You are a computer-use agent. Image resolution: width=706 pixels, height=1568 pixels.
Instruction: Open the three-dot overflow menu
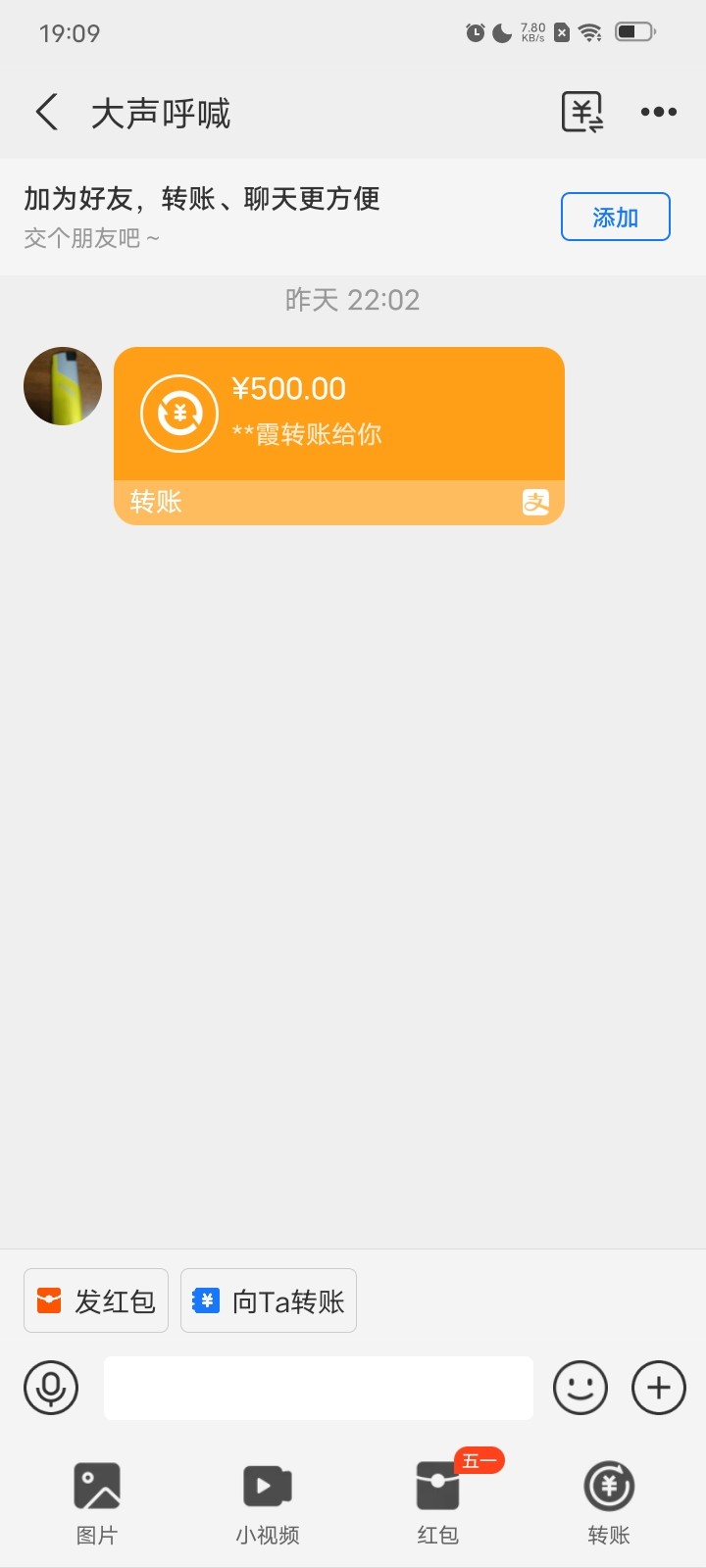pyautogui.click(x=658, y=113)
